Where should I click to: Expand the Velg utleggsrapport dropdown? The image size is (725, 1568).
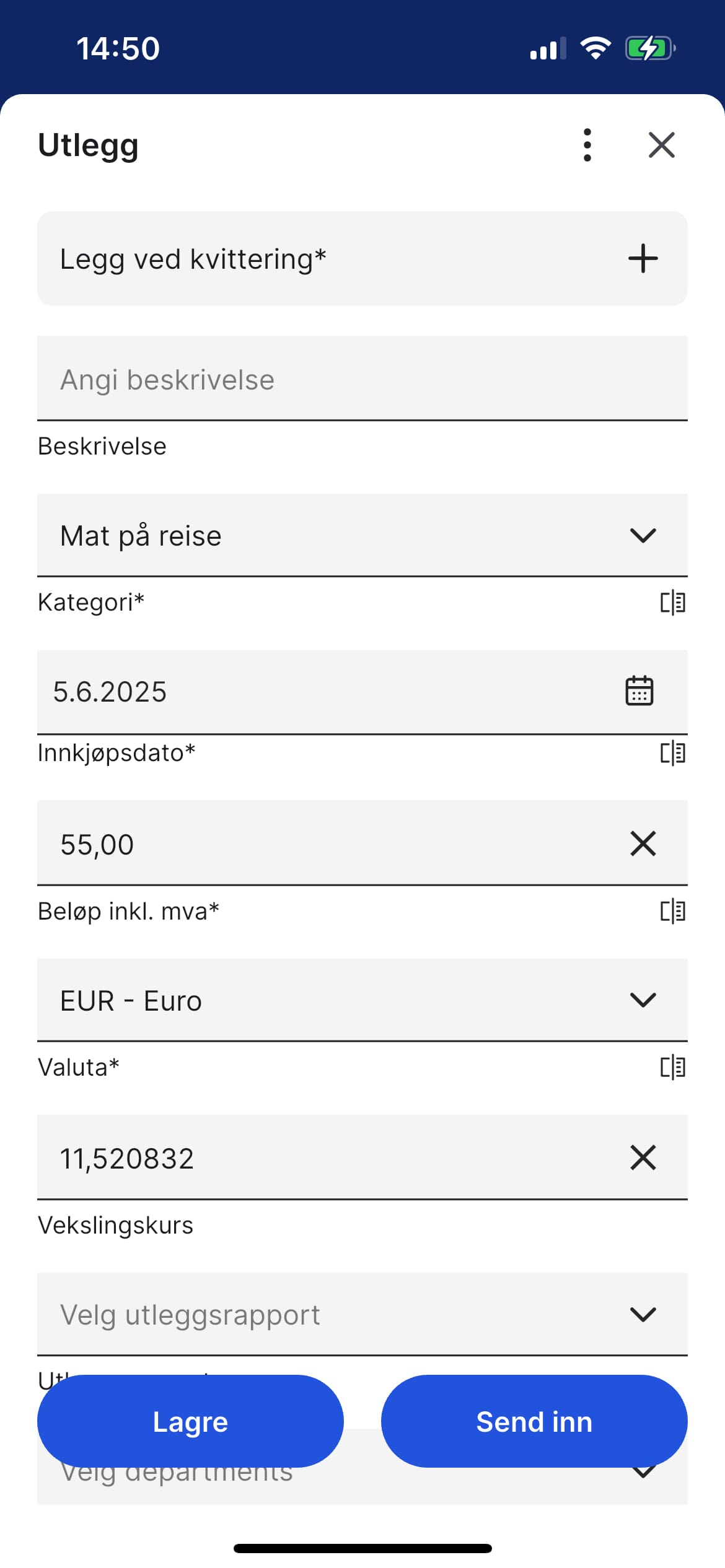tap(643, 1315)
